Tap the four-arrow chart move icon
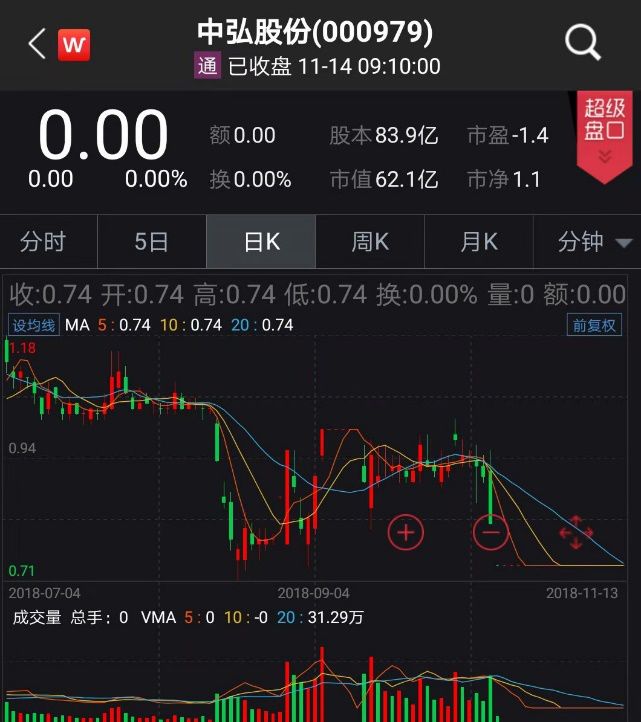 point(576,532)
